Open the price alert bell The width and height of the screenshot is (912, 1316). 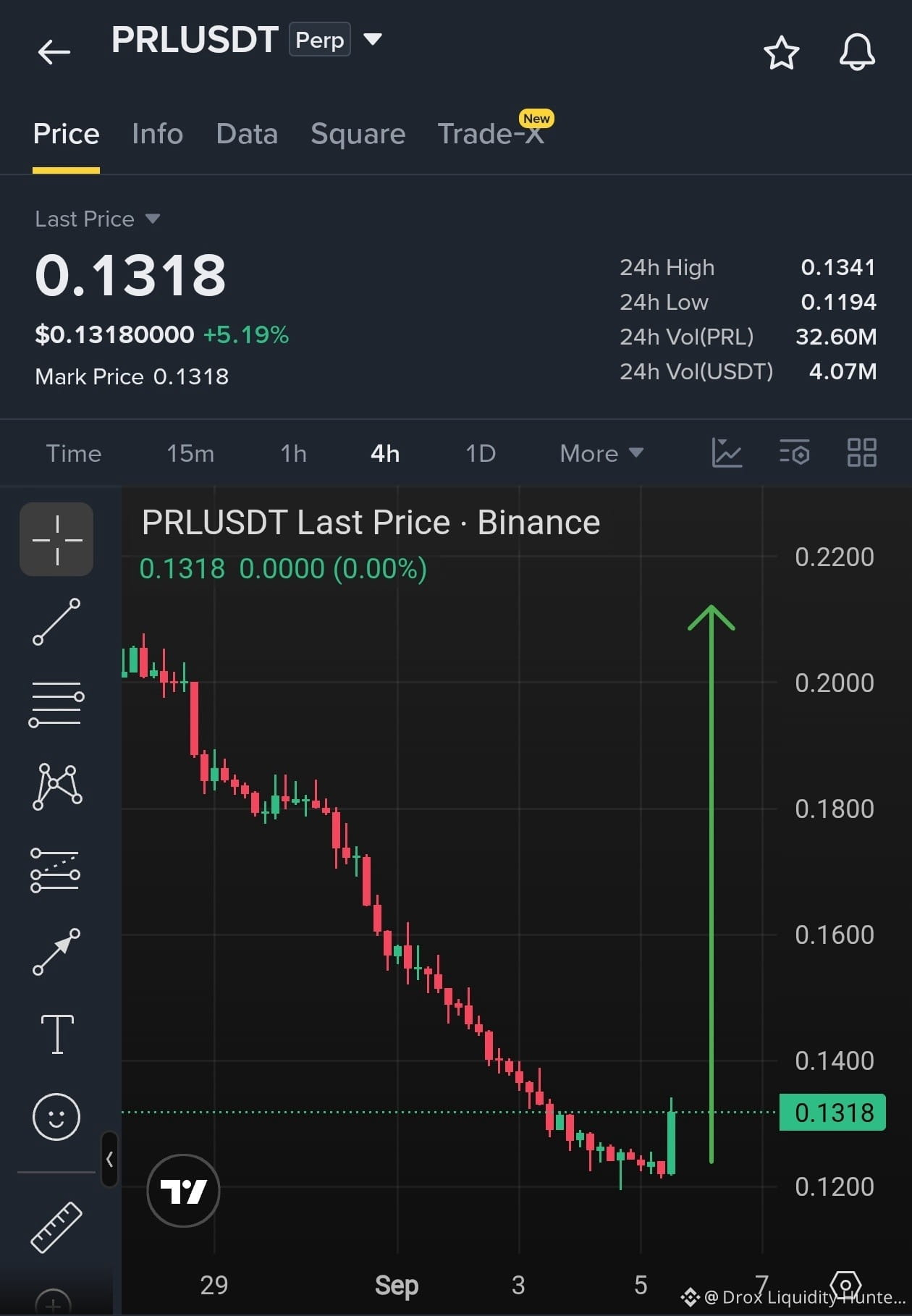click(858, 53)
